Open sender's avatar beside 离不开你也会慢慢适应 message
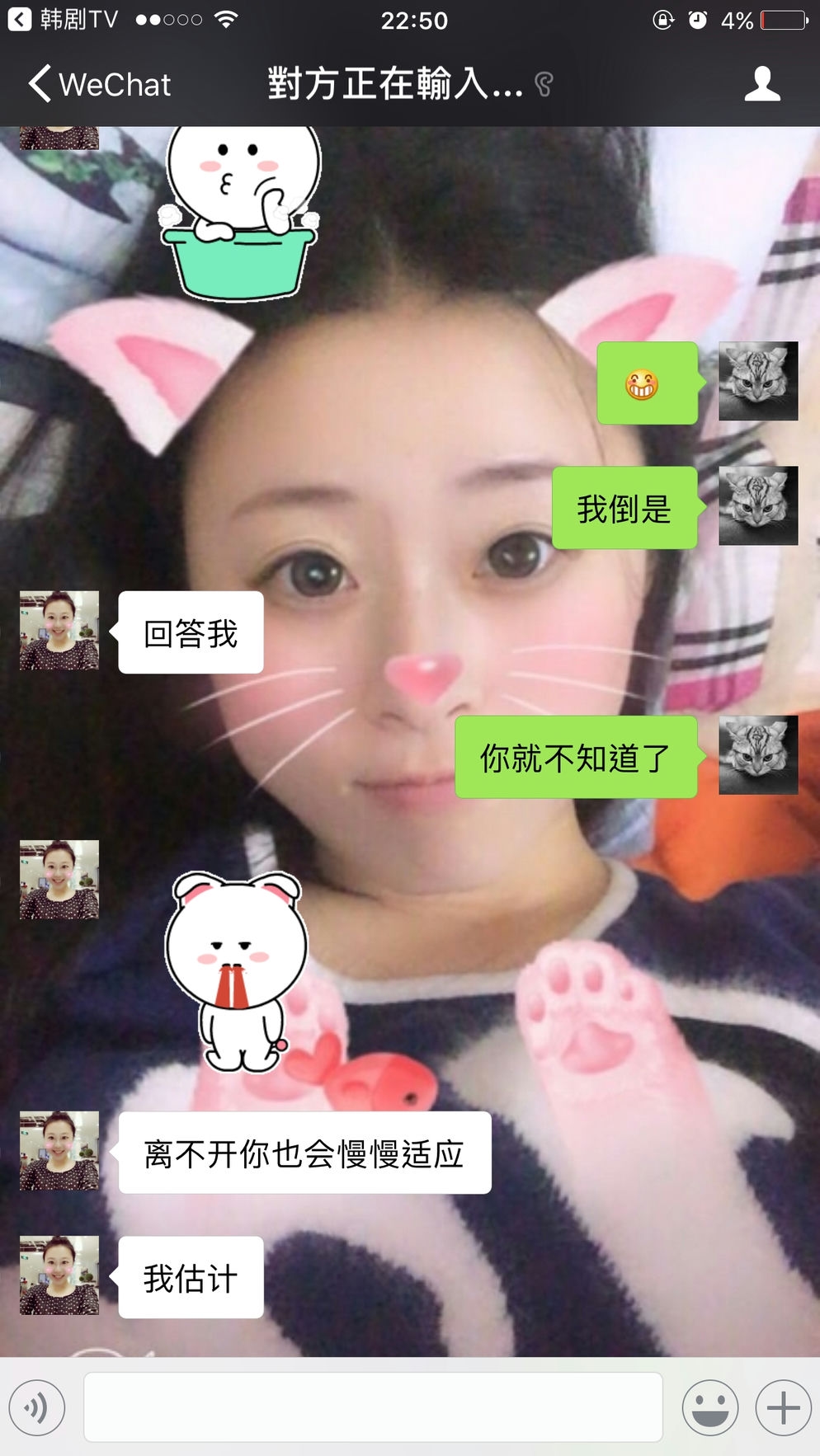The height and width of the screenshot is (1456, 820). click(x=59, y=1150)
